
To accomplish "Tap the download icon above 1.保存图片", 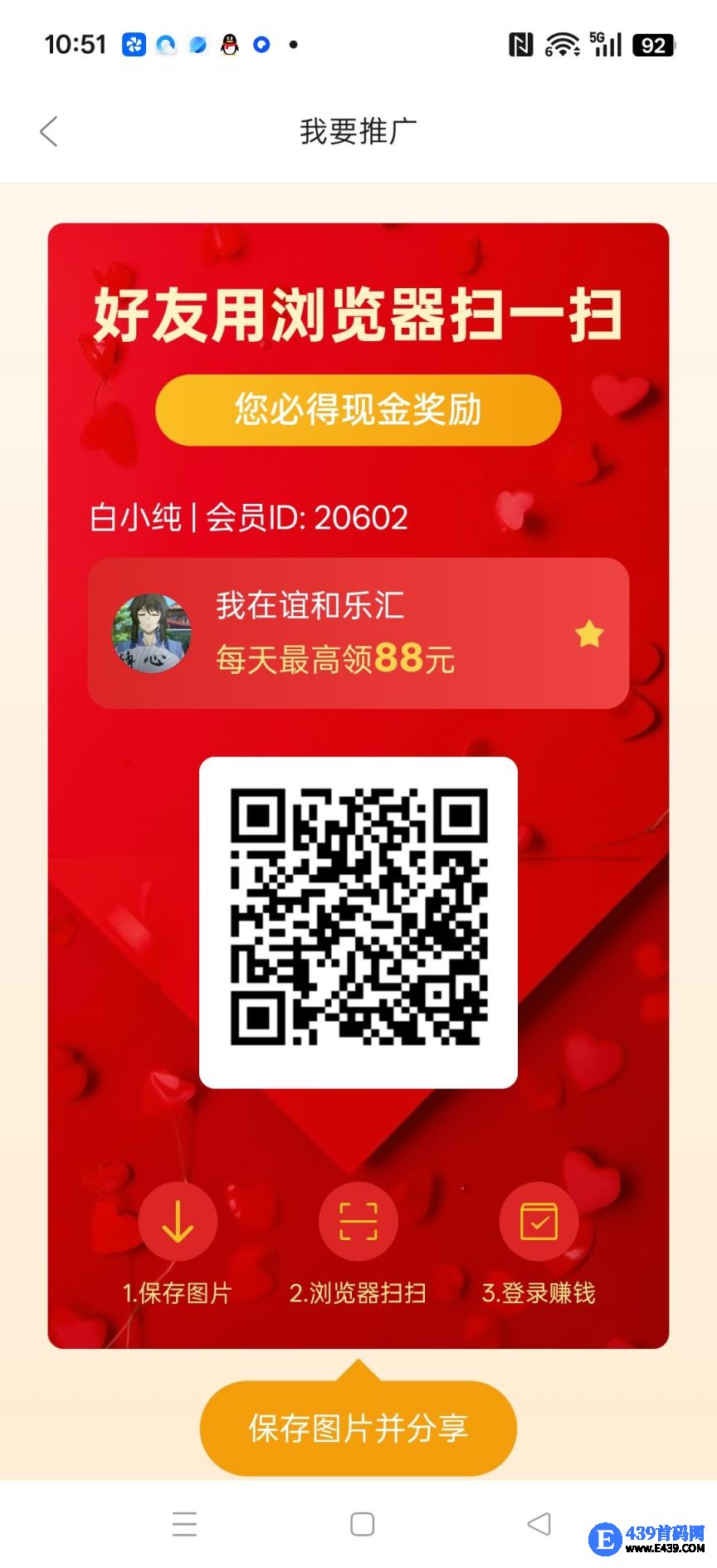I will click(178, 1220).
